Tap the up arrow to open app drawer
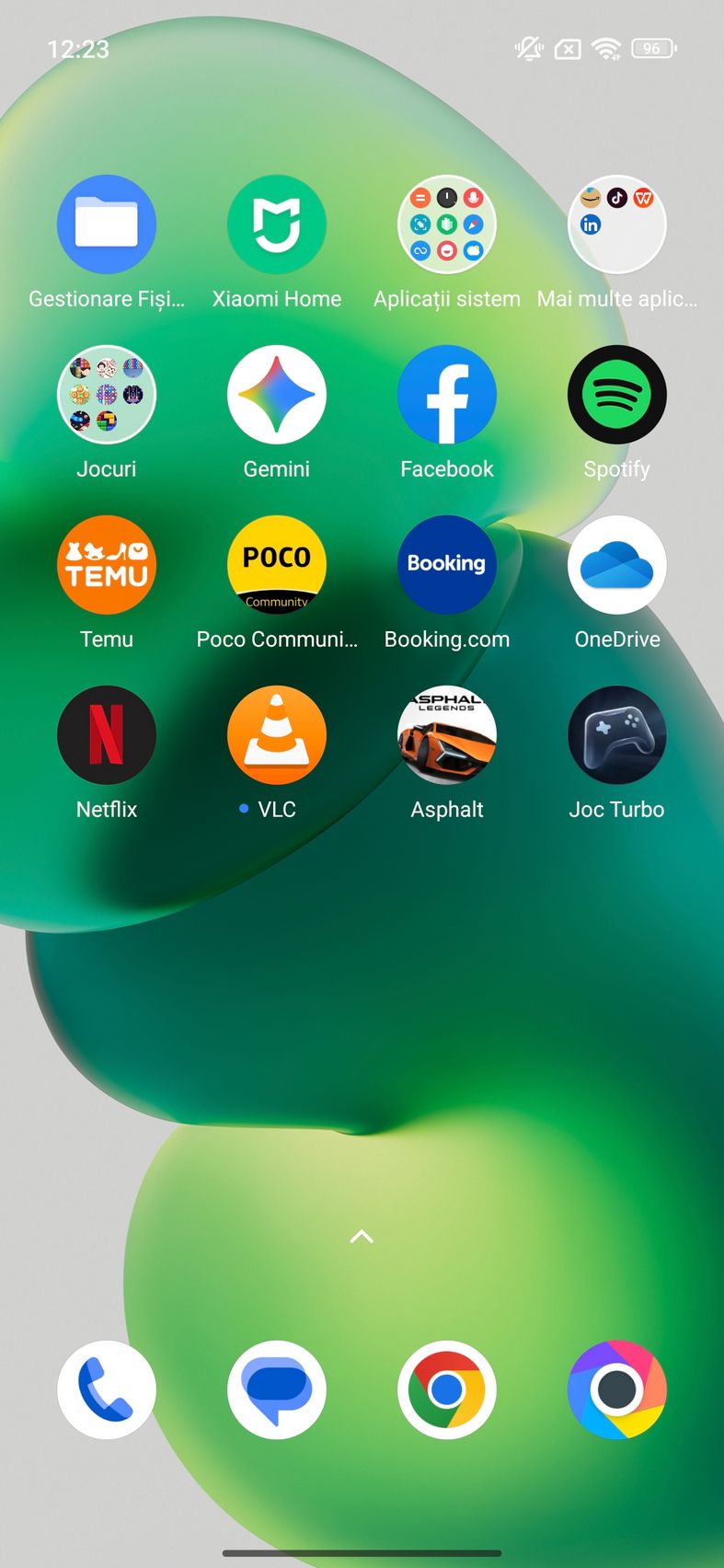Viewport: 724px width, 1568px height. tap(362, 1237)
